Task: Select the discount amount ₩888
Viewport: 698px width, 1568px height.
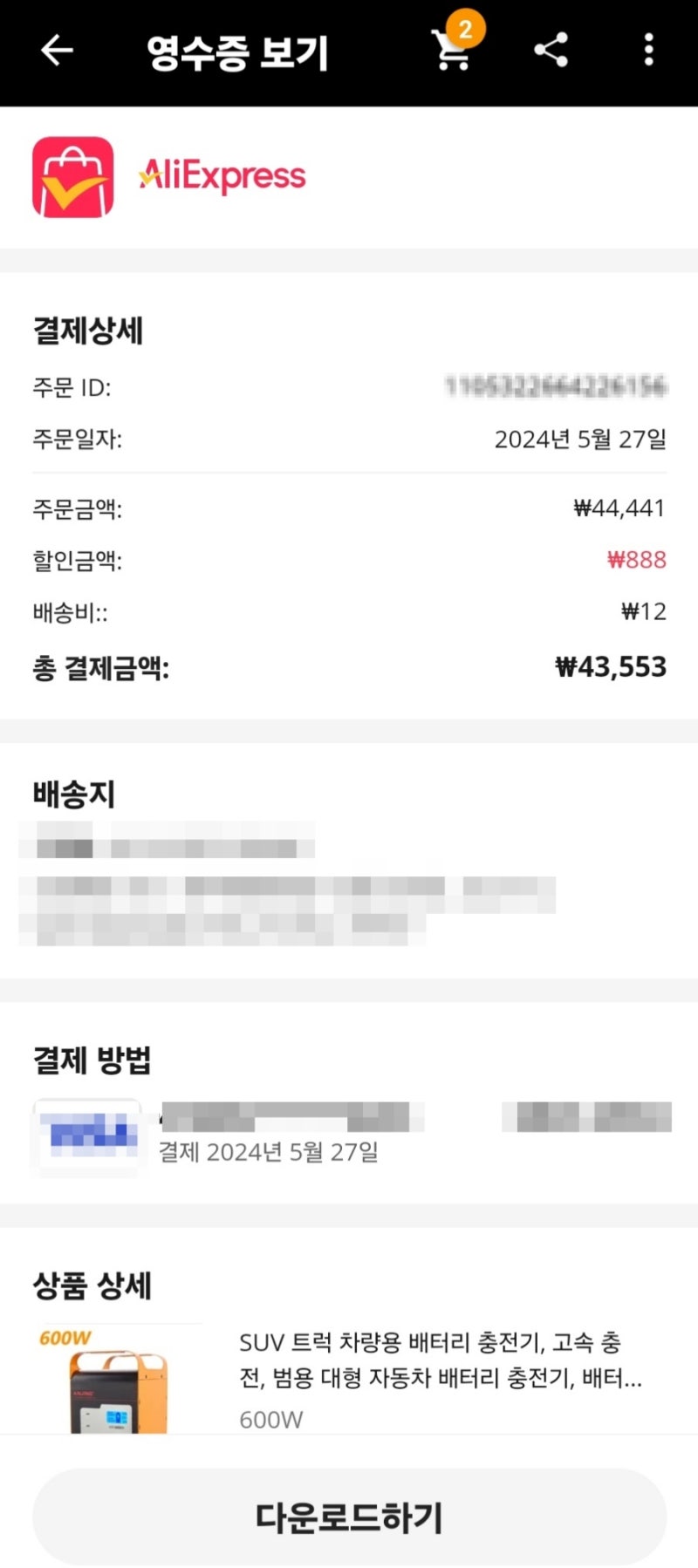Action: pos(637,560)
